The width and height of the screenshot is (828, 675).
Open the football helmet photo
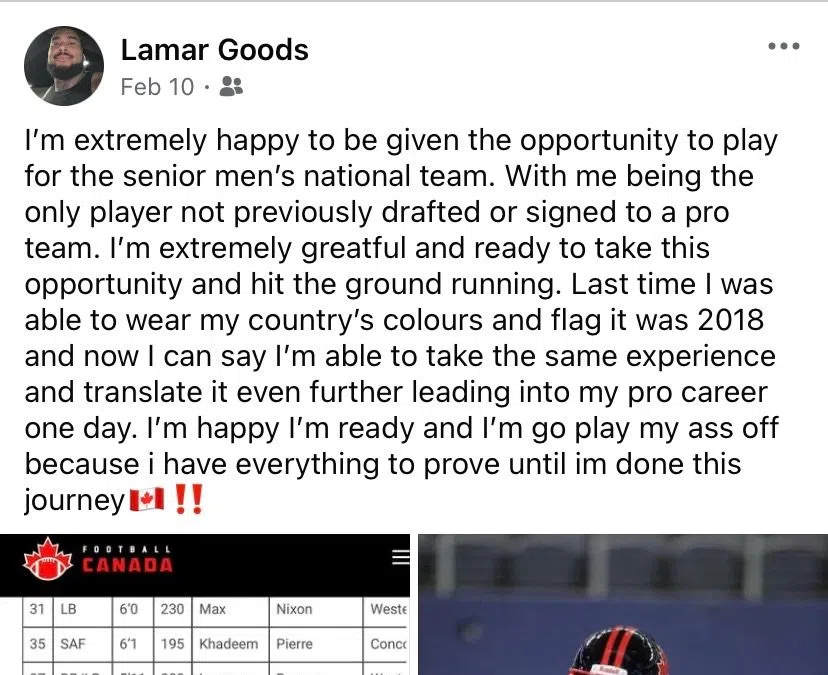(622, 605)
